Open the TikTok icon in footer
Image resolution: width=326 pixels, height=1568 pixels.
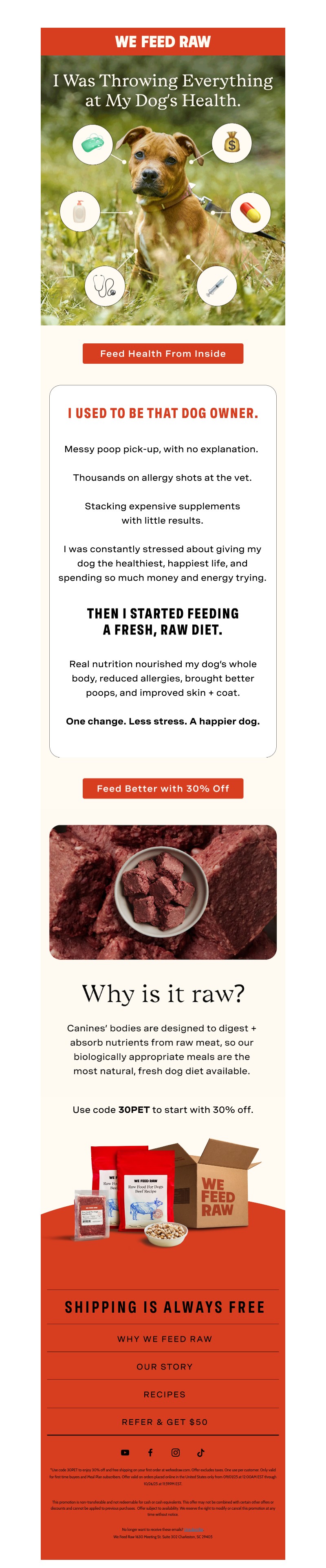pos(201,1452)
